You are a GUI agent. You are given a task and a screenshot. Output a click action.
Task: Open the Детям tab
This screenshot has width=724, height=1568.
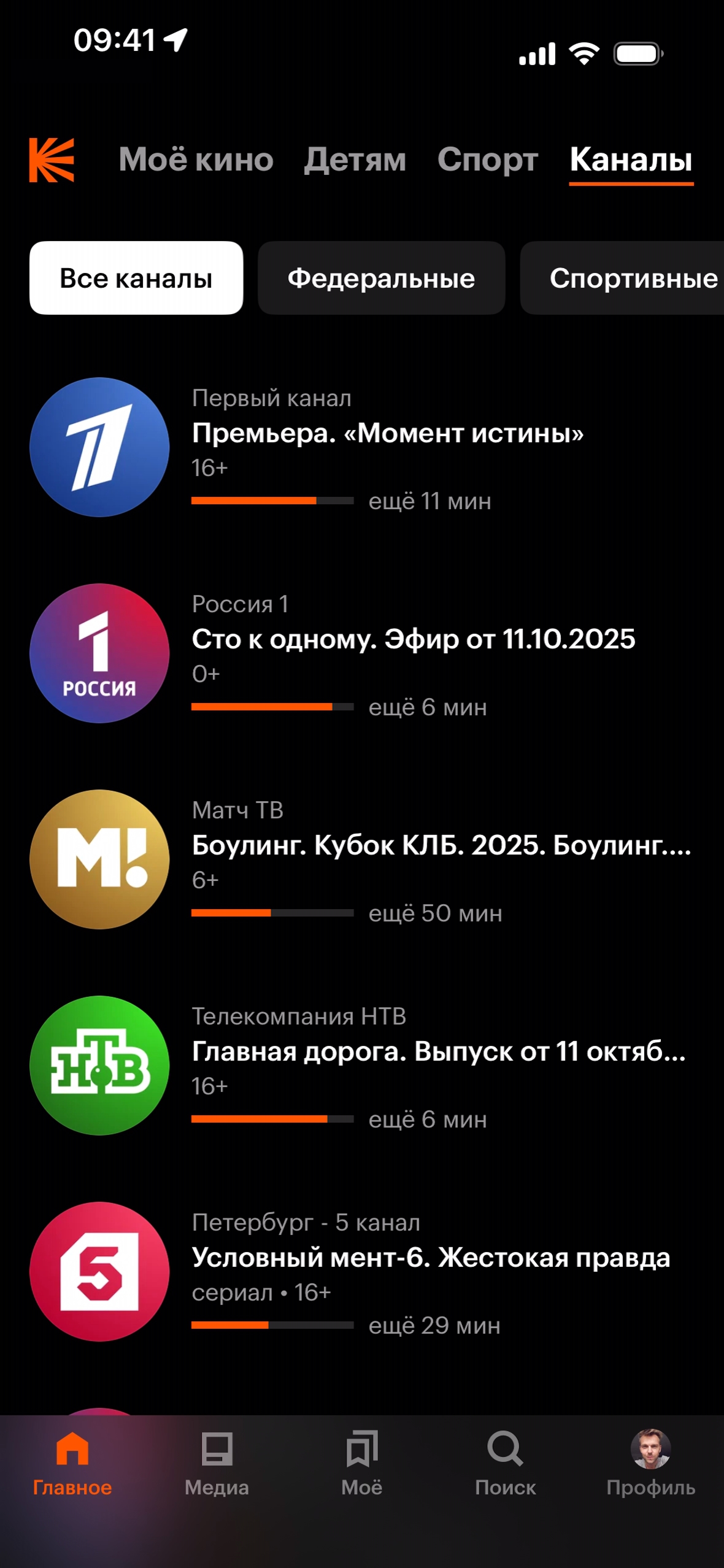click(x=355, y=160)
